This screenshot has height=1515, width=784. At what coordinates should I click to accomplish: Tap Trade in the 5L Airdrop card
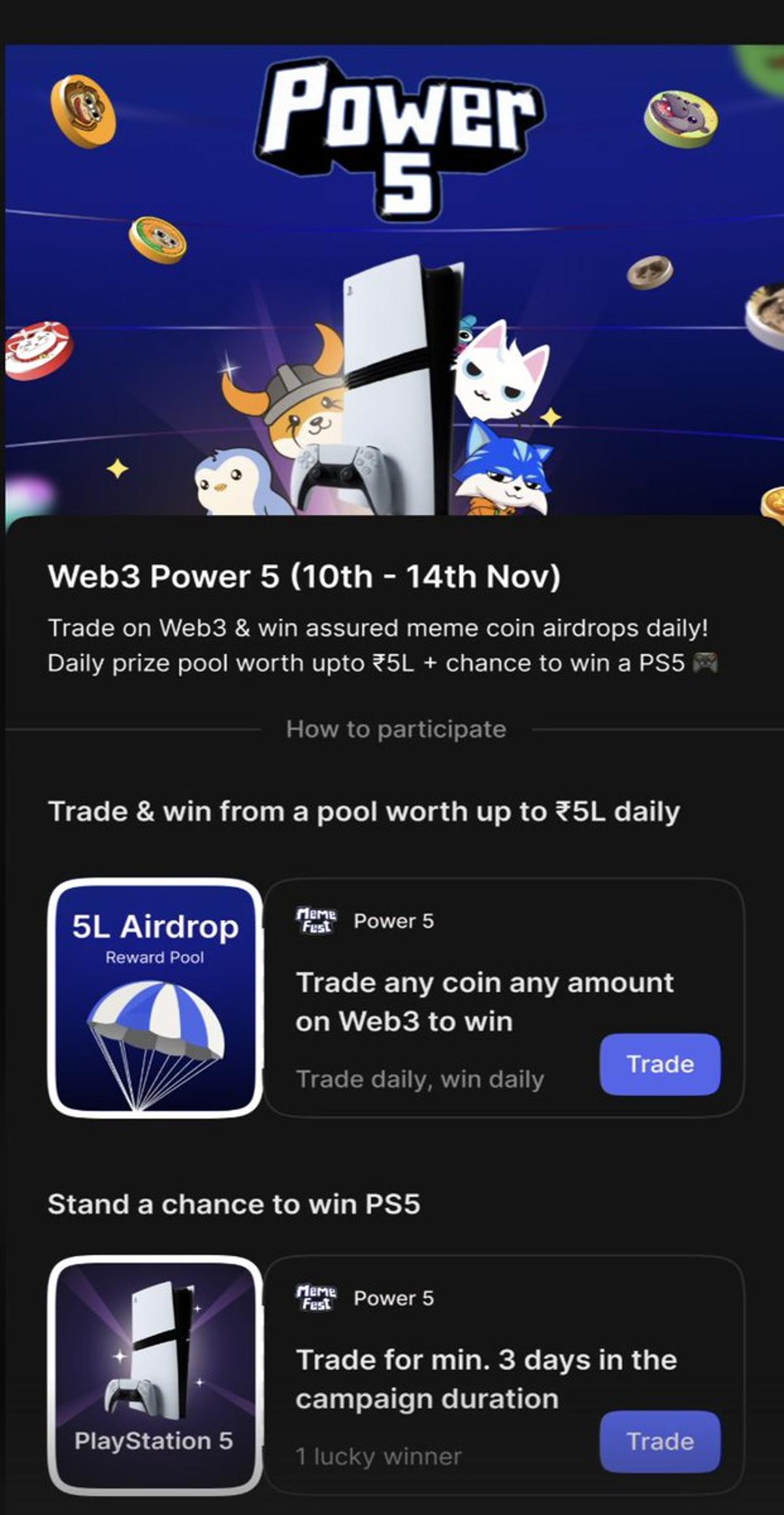point(660,1063)
